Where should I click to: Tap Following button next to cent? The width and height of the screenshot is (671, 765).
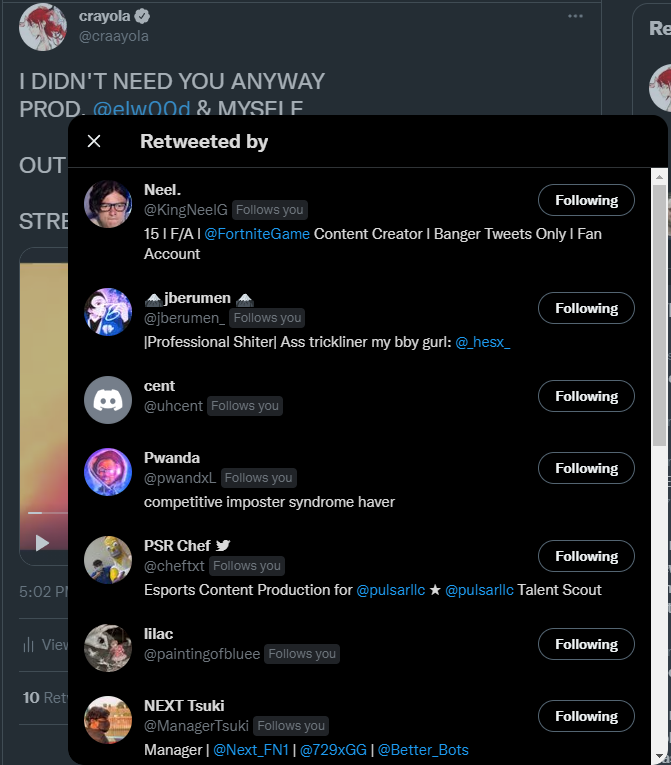click(x=586, y=396)
